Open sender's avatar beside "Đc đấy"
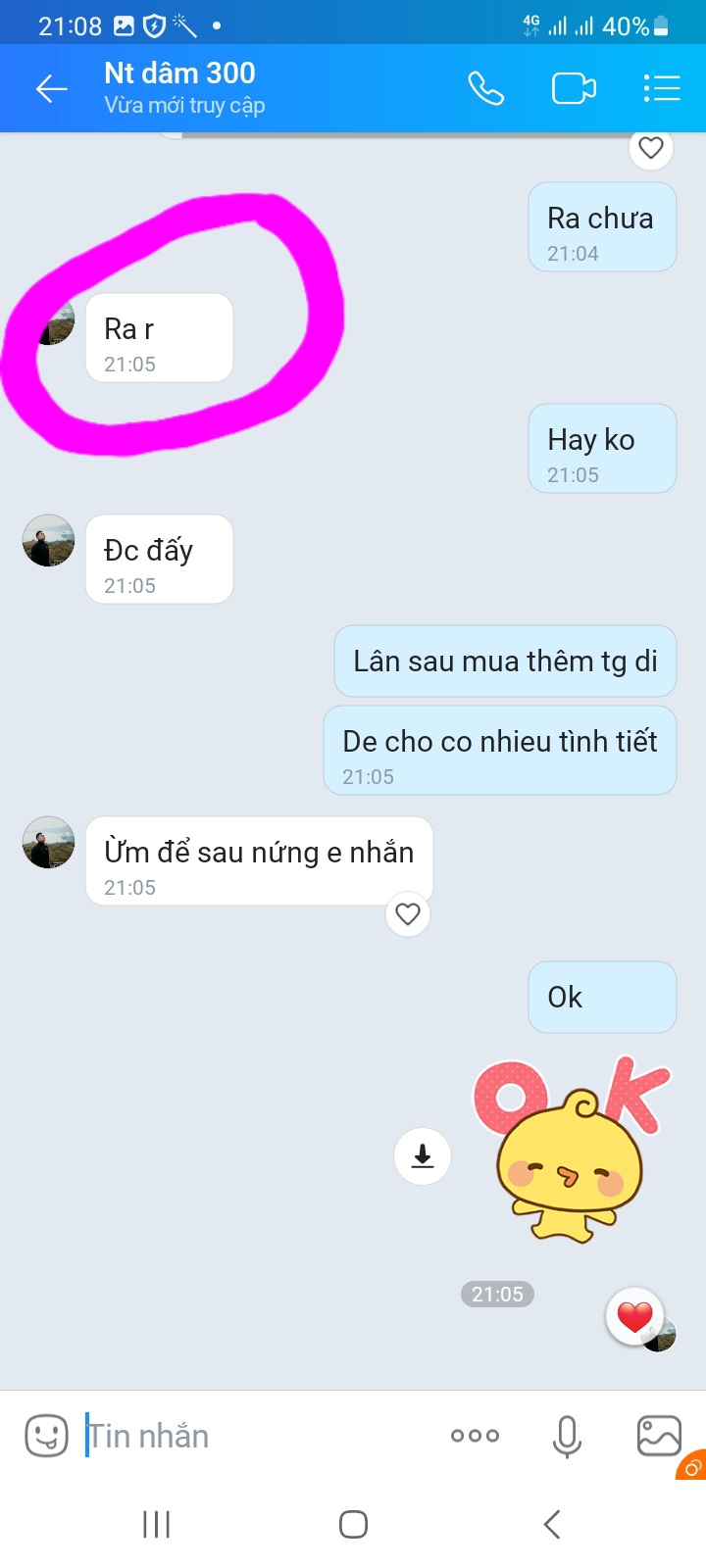 tap(49, 541)
